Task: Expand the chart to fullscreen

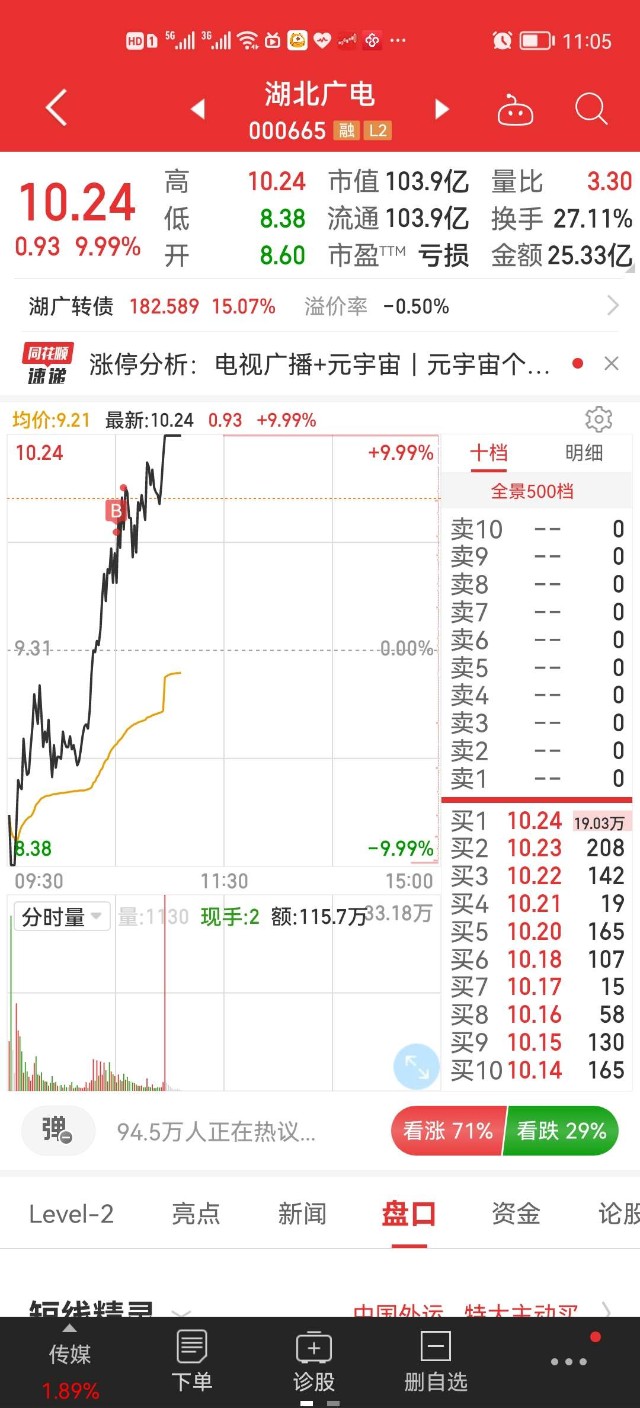Action: 416,1067
